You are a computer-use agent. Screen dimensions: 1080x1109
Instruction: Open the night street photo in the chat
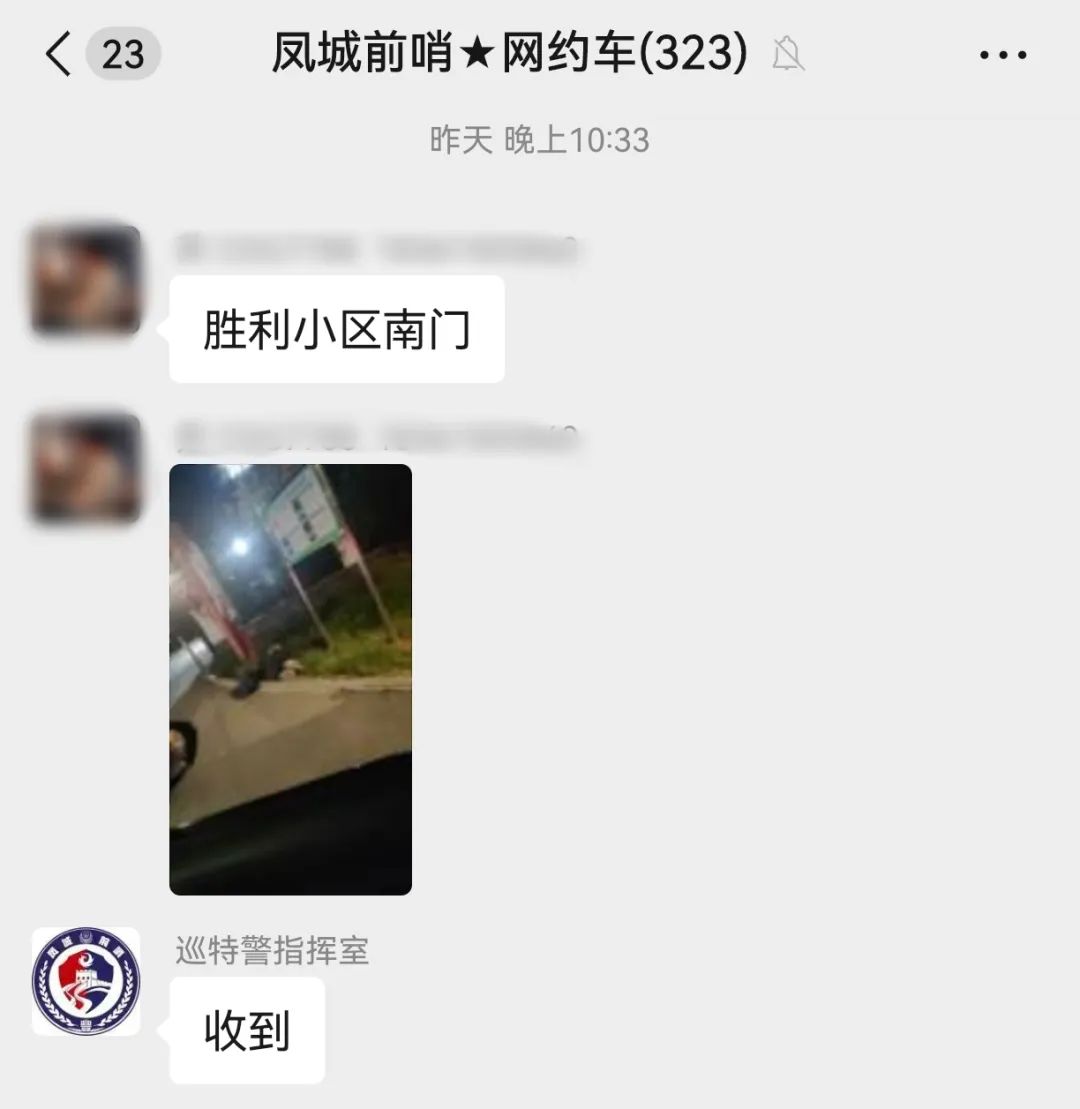click(x=290, y=679)
